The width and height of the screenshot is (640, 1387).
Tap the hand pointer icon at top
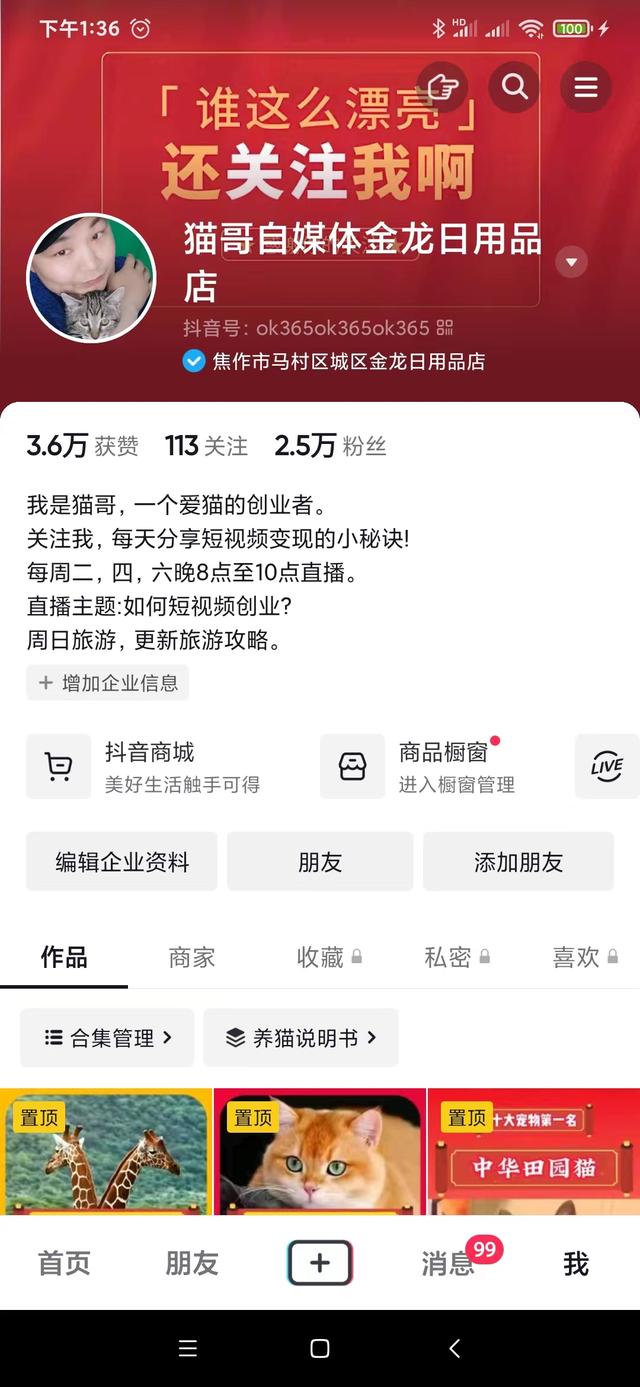(x=443, y=87)
